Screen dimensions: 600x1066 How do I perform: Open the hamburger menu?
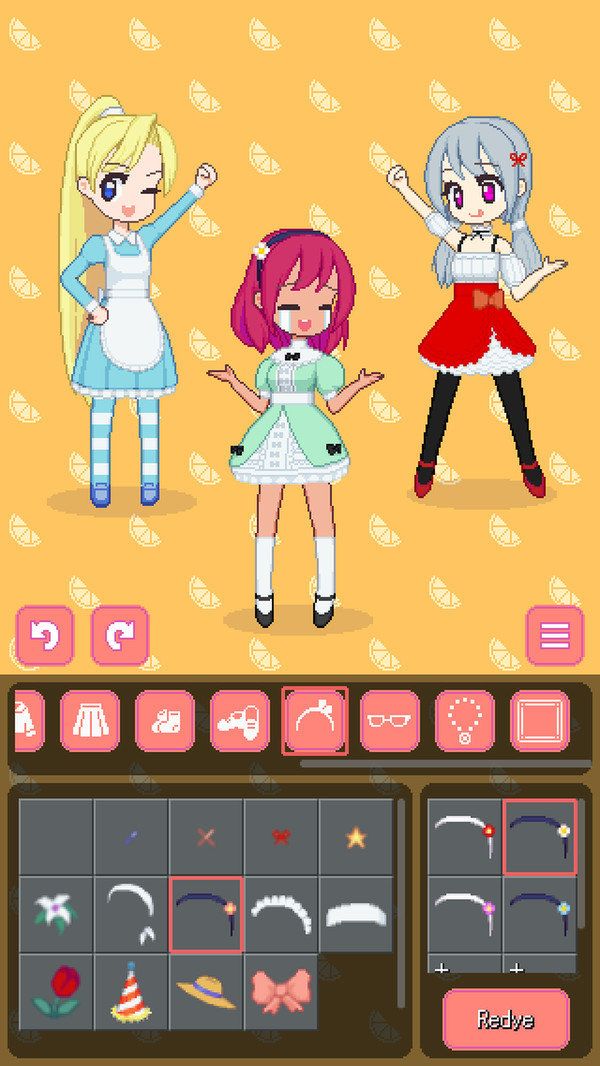[x=555, y=635]
